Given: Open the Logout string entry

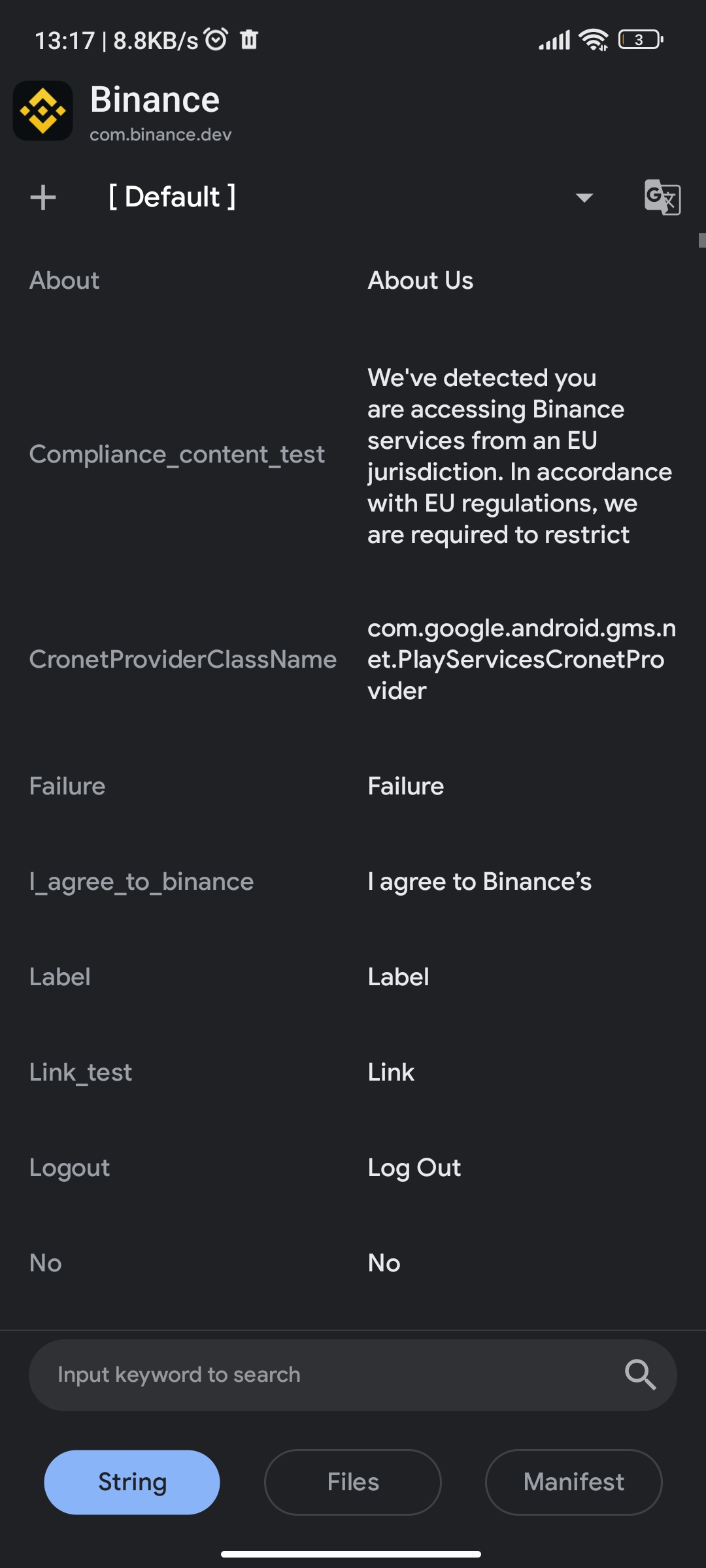Looking at the screenshot, I should (x=353, y=1168).
